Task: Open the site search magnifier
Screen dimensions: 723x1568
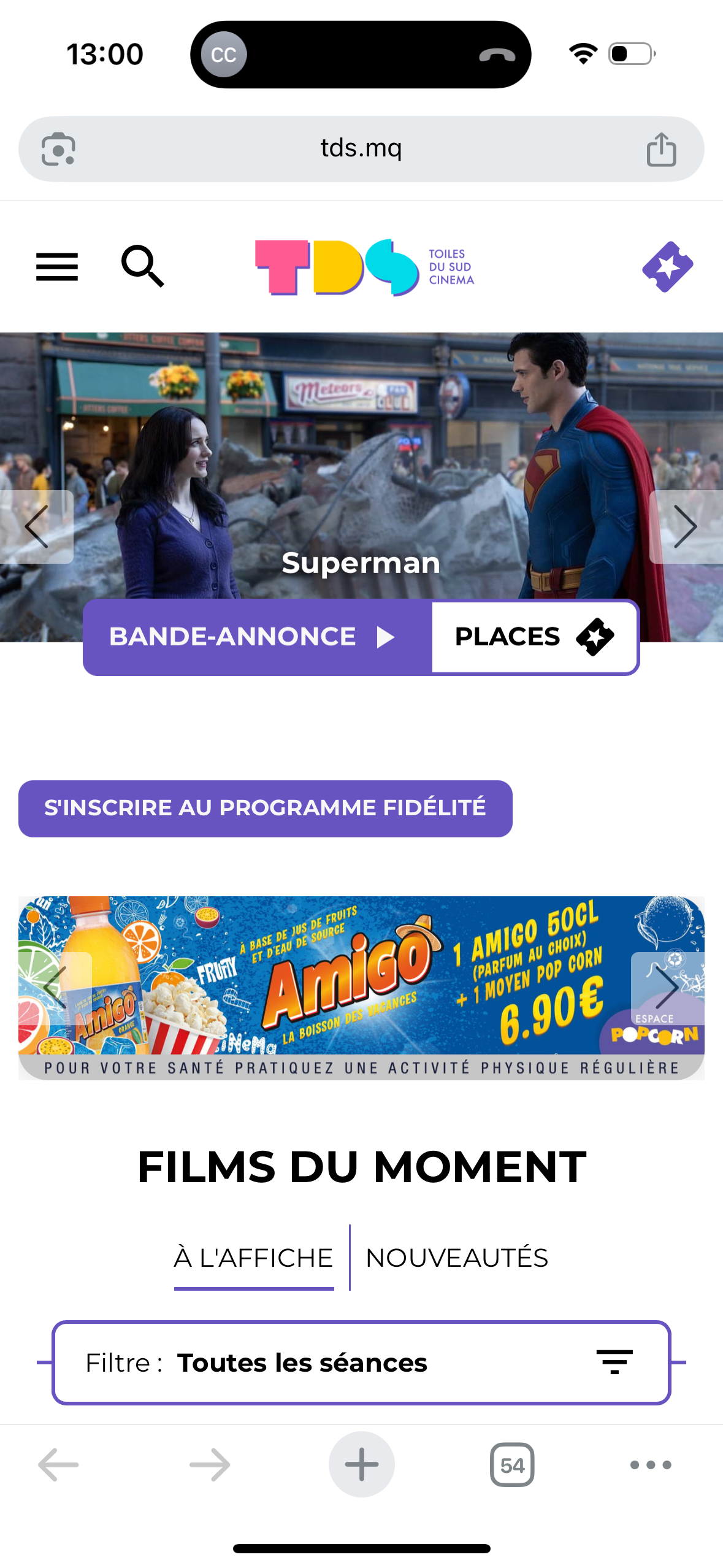Action: point(142,266)
